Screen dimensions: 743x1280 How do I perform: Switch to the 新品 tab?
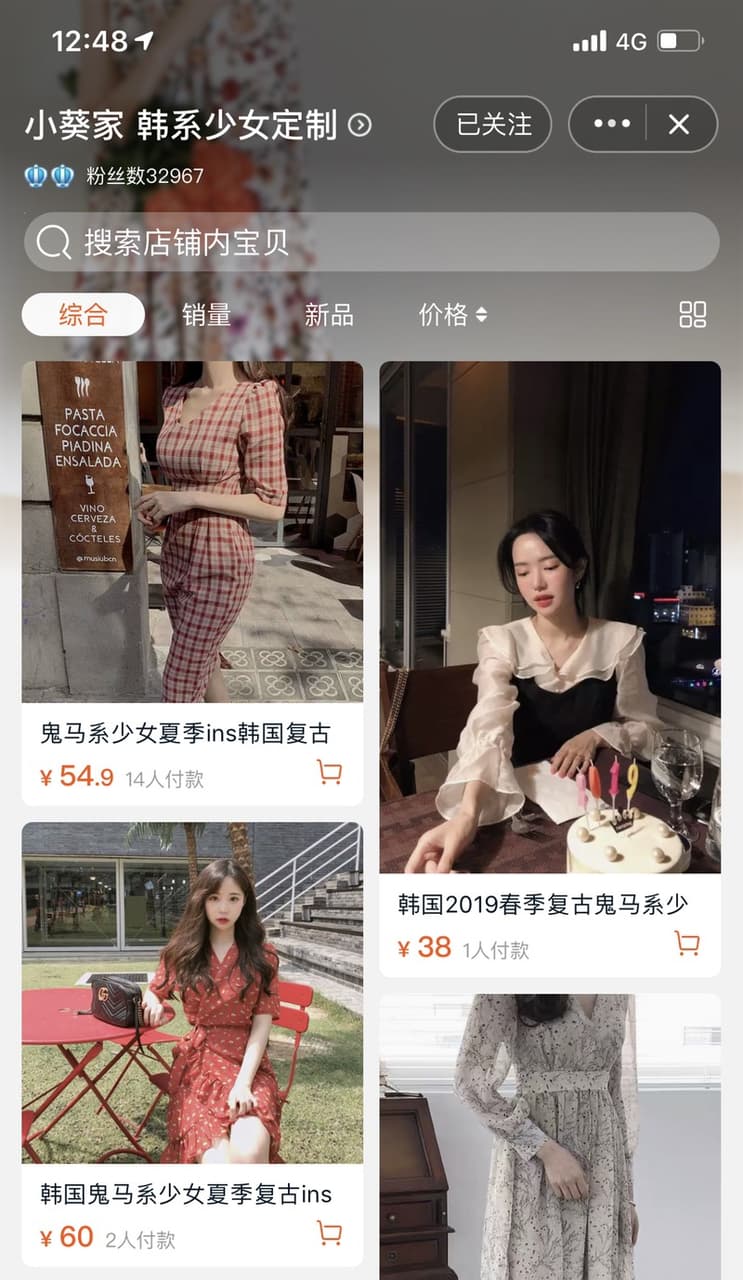(x=328, y=314)
